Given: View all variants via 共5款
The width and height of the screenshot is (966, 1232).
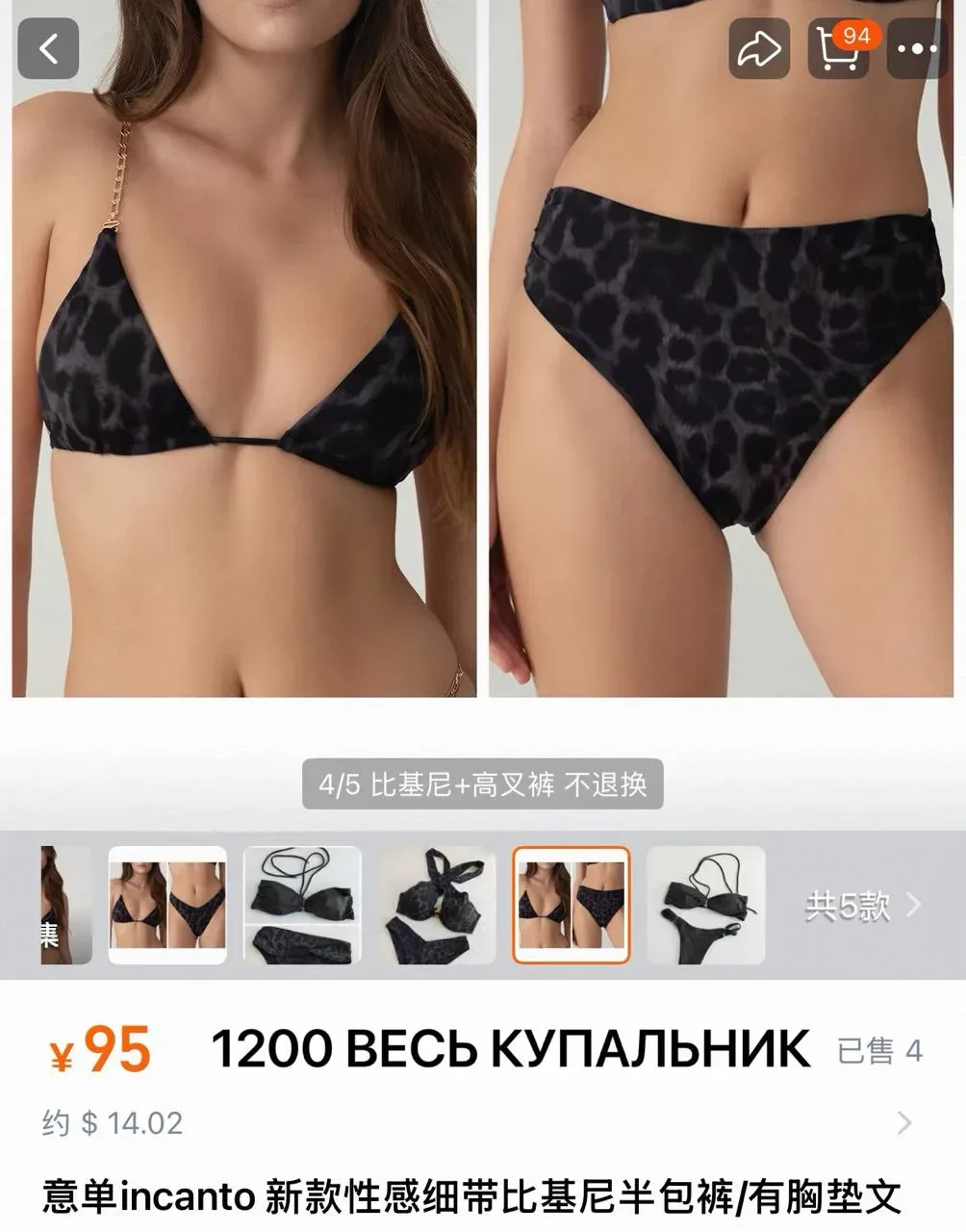Looking at the screenshot, I should coord(862,906).
